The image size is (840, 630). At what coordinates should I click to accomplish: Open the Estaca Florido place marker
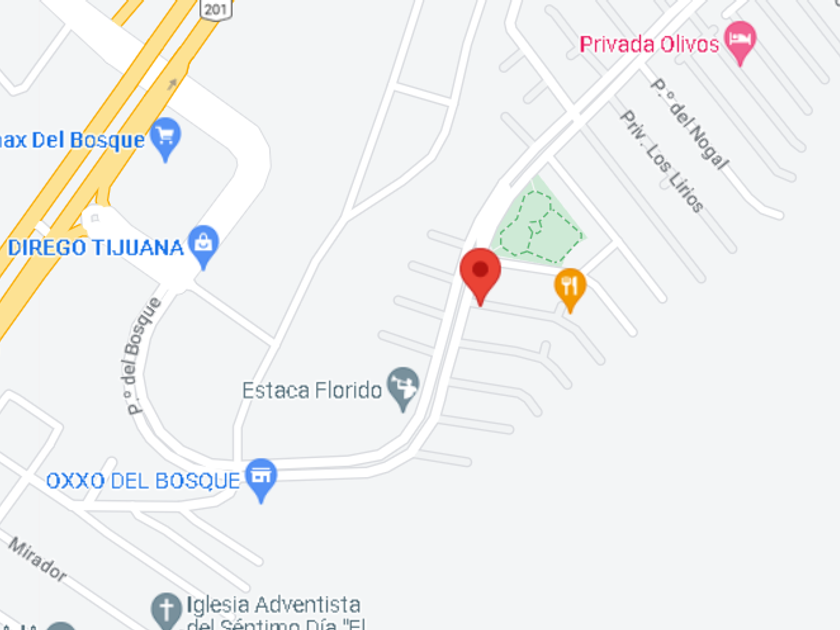pyautogui.click(x=403, y=388)
